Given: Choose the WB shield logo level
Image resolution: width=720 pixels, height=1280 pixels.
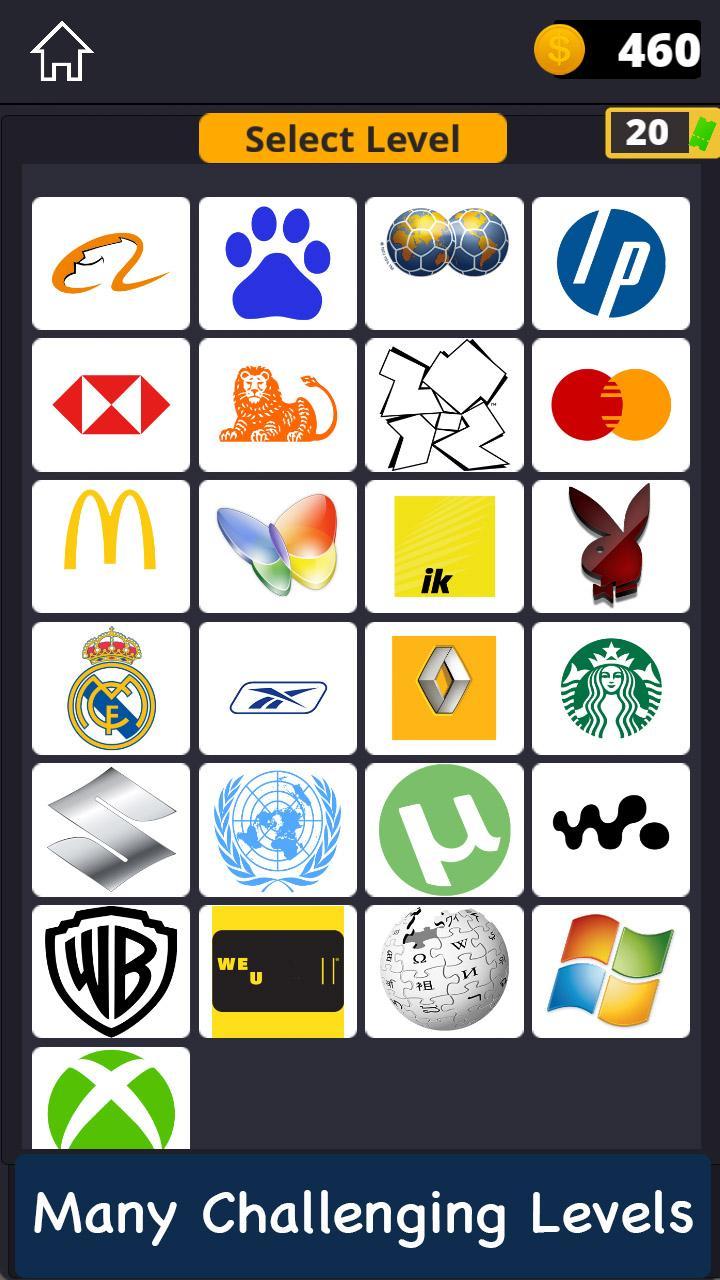Looking at the screenshot, I should [x=111, y=972].
